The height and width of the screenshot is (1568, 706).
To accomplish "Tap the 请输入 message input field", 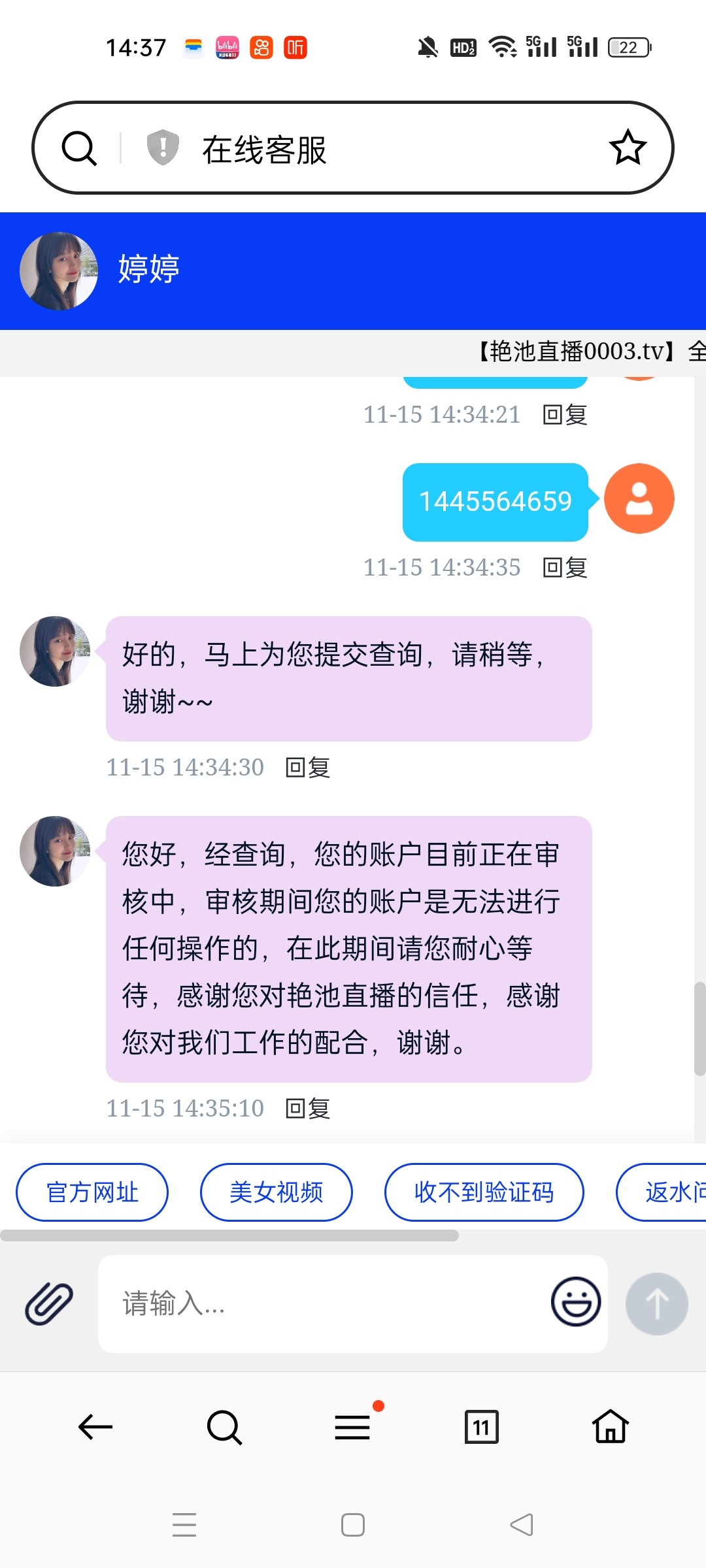I will coord(327,1302).
